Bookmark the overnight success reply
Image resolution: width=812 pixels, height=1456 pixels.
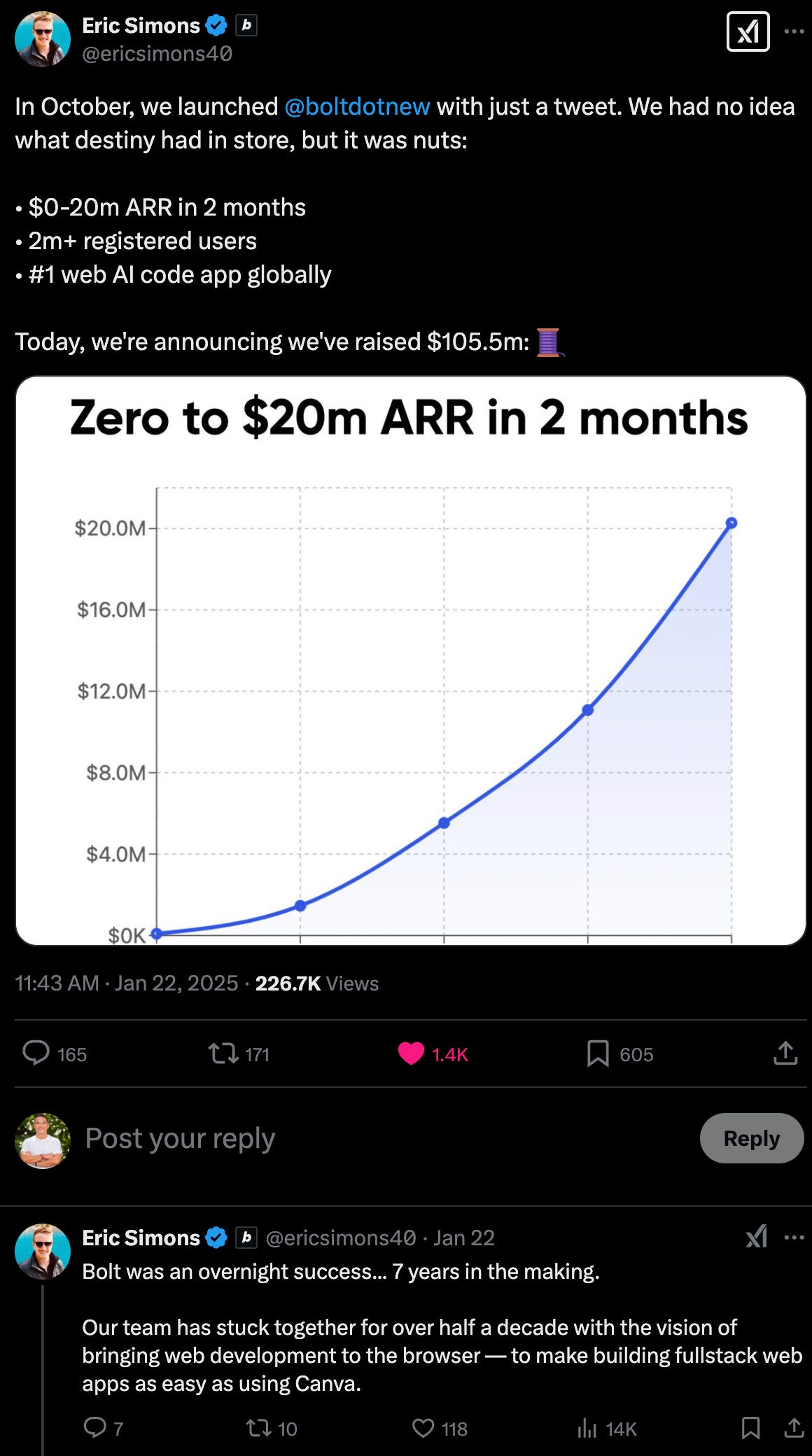tap(751, 1428)
